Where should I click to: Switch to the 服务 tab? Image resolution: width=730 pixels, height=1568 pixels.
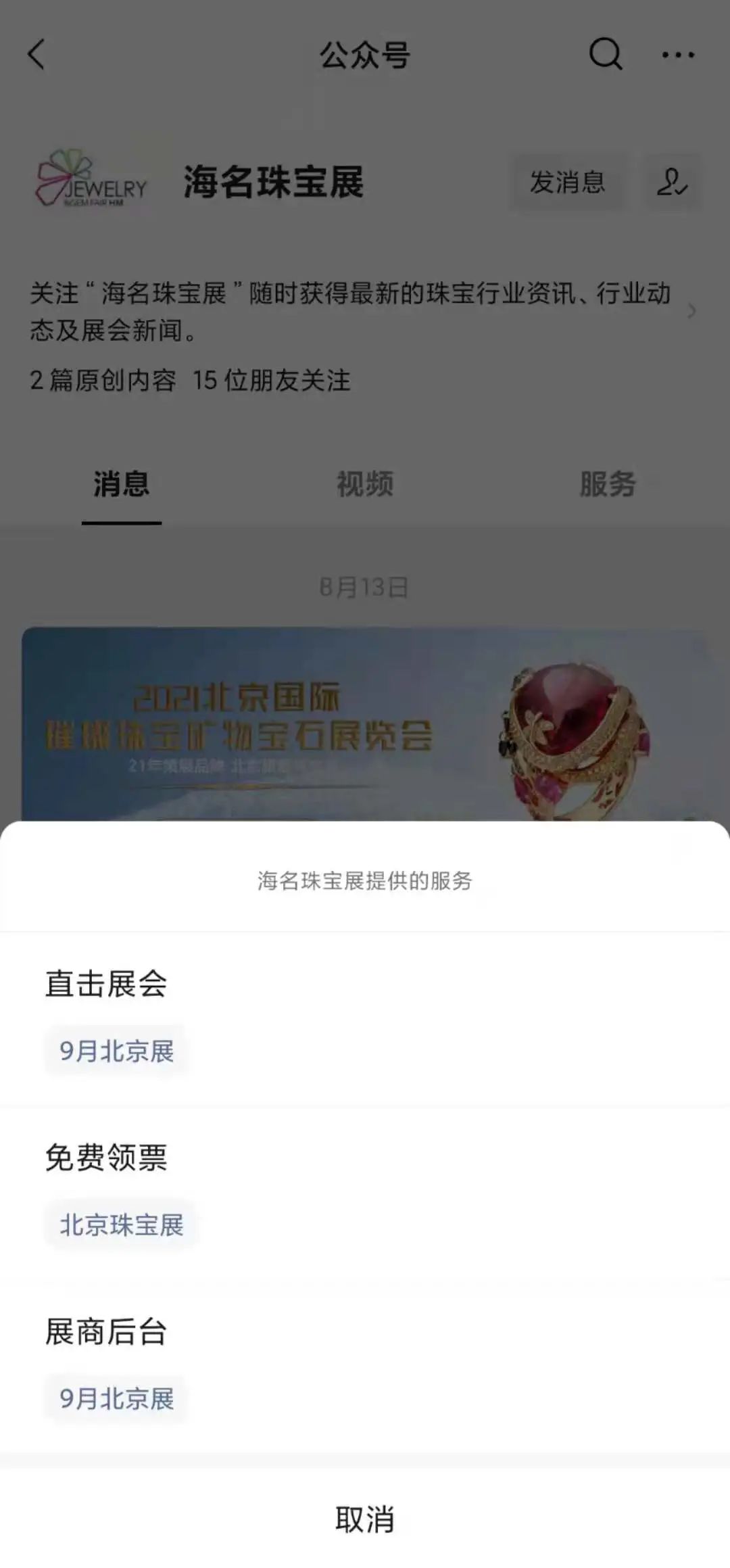coord(607,484)
